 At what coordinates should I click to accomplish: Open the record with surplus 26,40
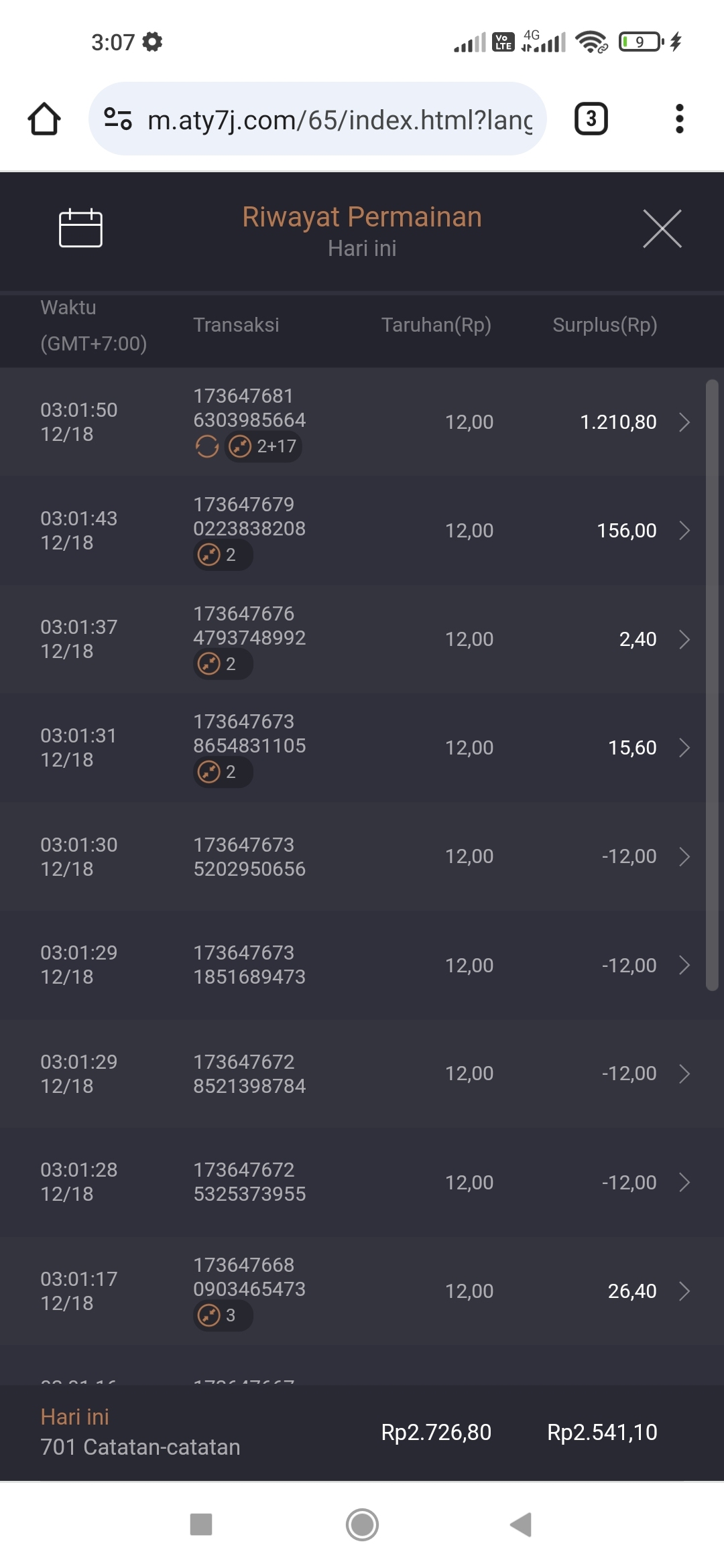pyautogui.click(x=362, y=1291)
